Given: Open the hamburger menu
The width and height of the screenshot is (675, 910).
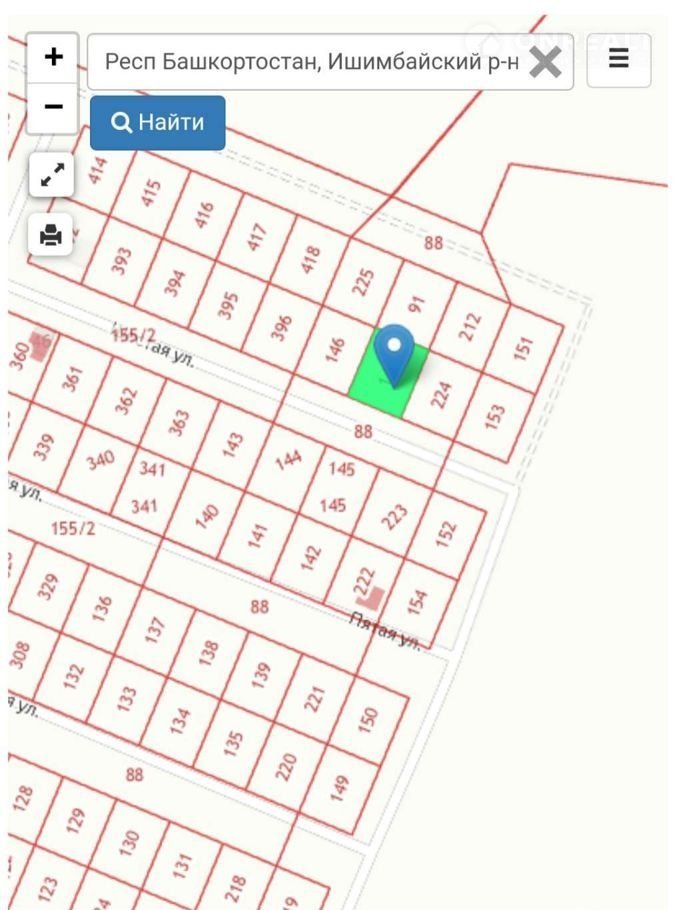Looking at the screenshot, I should pos(619,60).
